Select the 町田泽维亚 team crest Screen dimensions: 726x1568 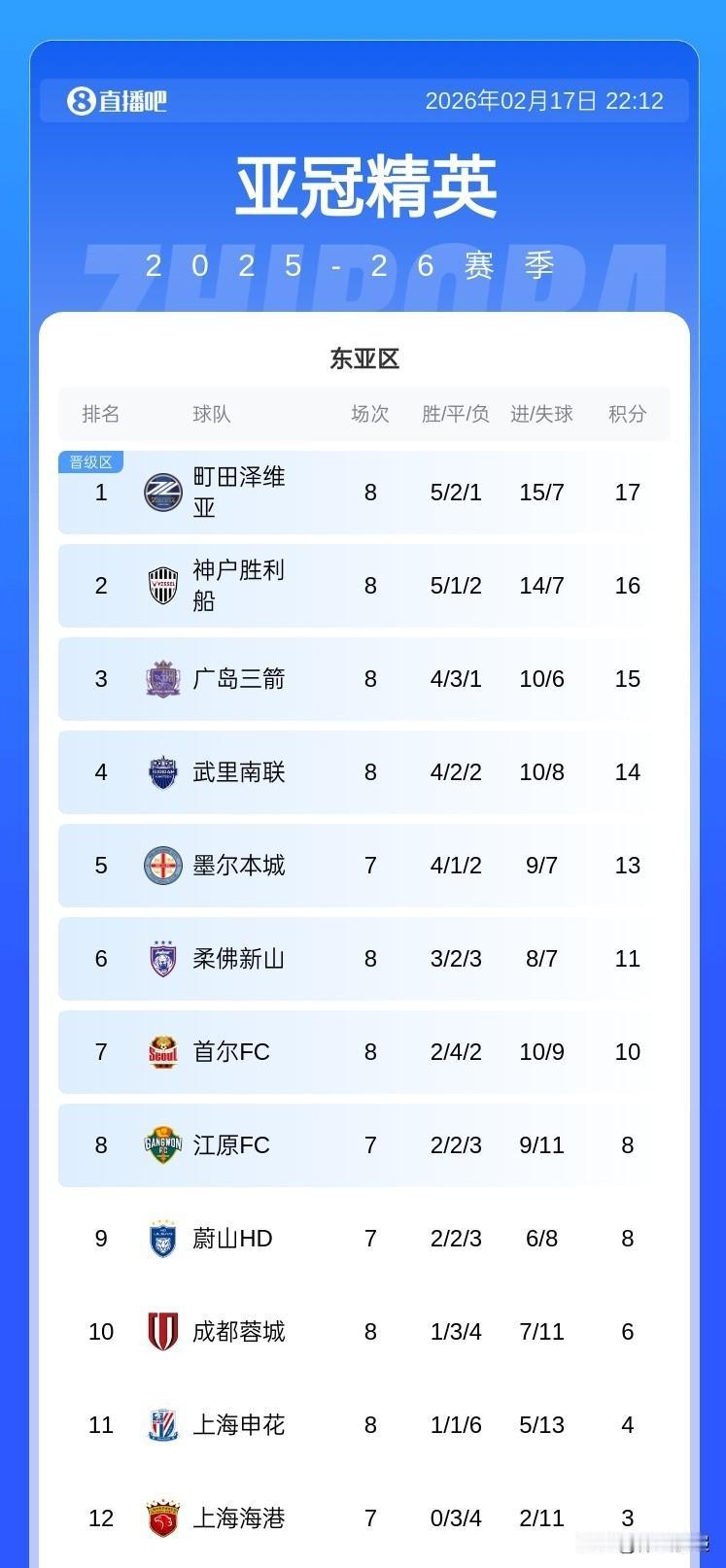click(161, 492)
